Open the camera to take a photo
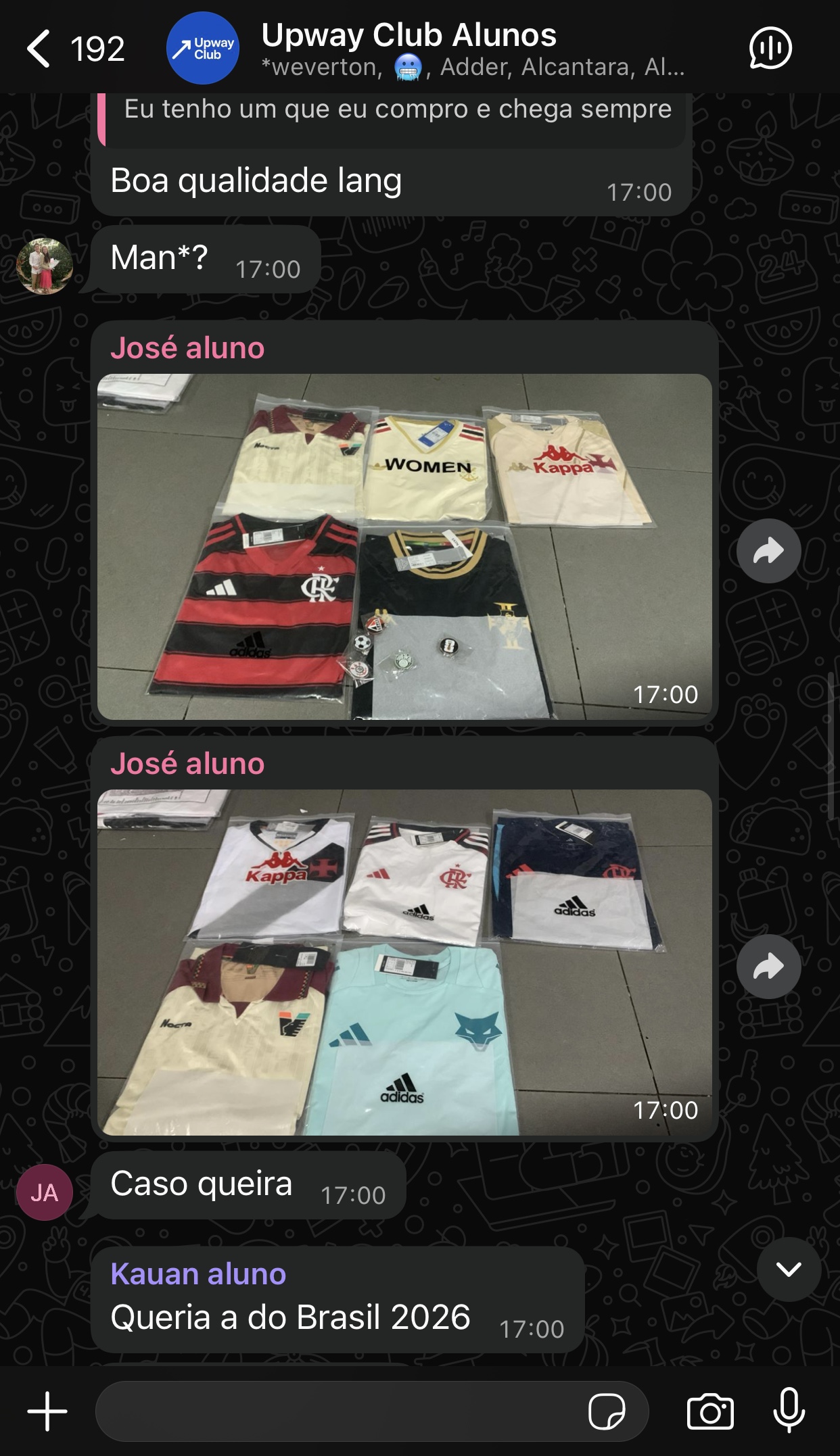Viewport: 840px width, 1456px height. [710, 1411]
